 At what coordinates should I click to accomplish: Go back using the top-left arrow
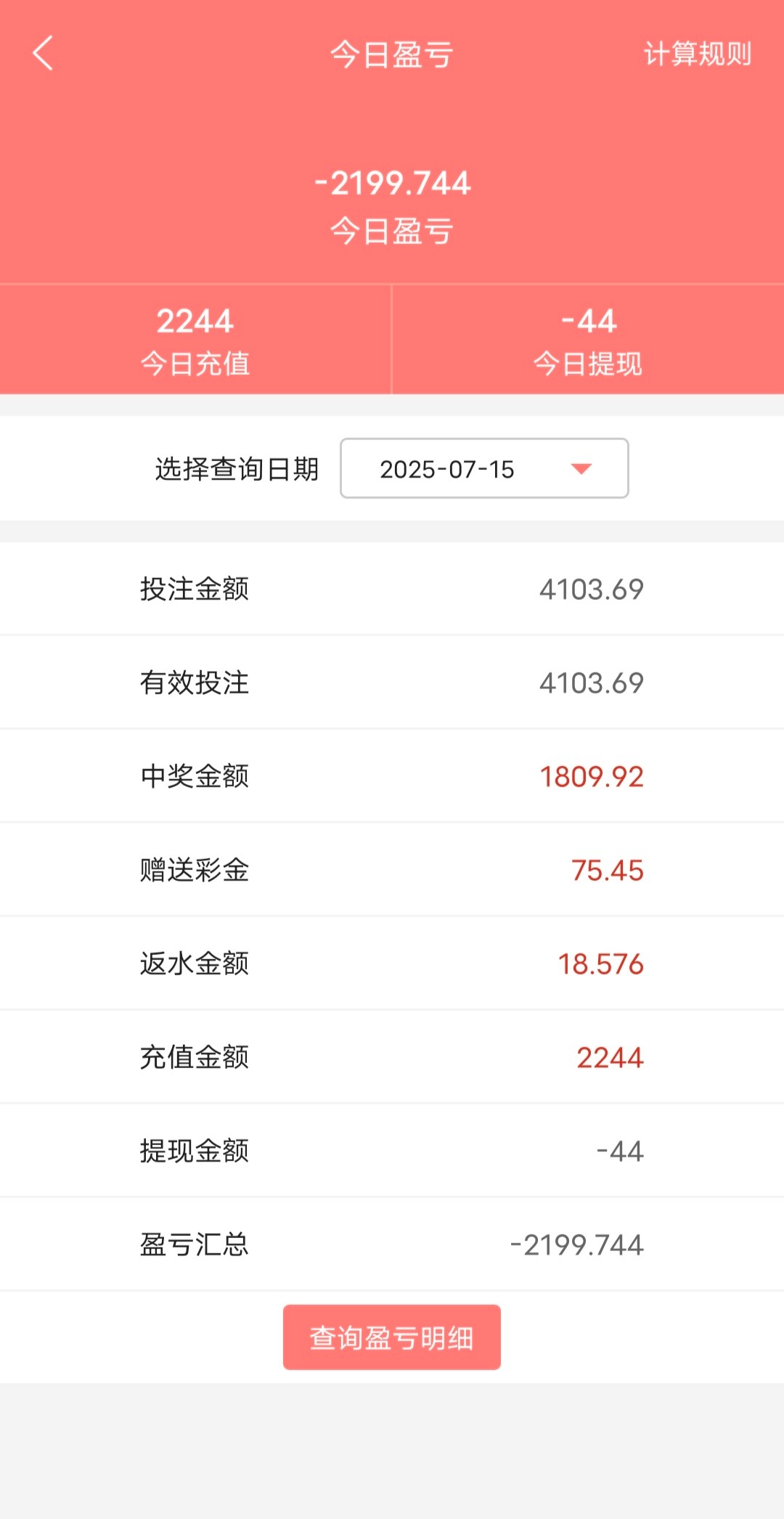[x=44, y=54]
